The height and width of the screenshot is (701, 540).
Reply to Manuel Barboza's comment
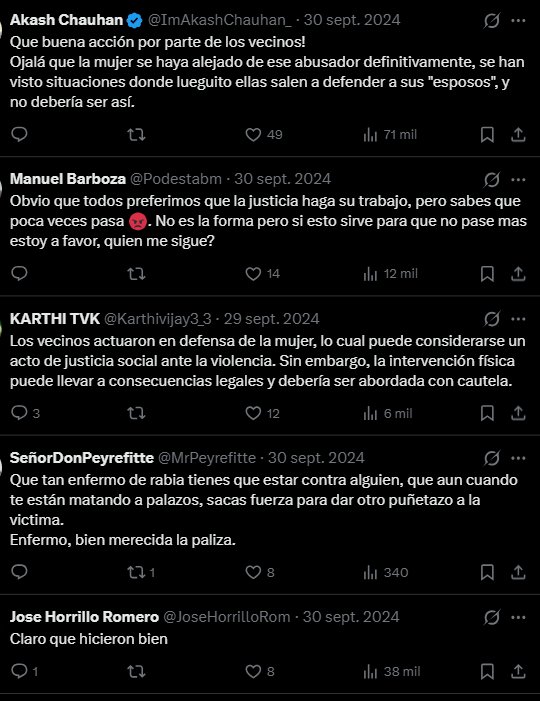(19, 273)
